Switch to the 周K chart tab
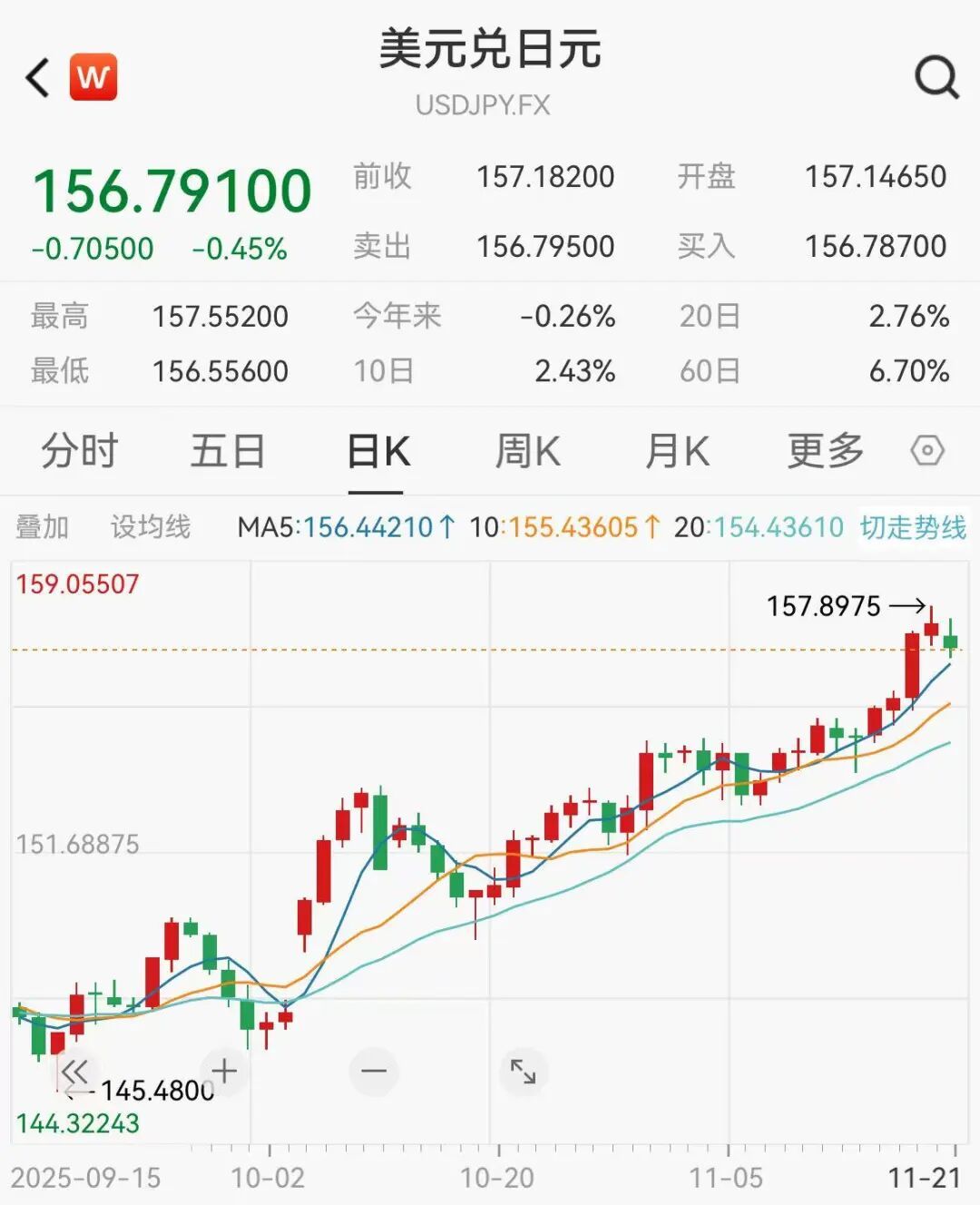This screenshot has width=980, height=1205. [x=527, y=451]
